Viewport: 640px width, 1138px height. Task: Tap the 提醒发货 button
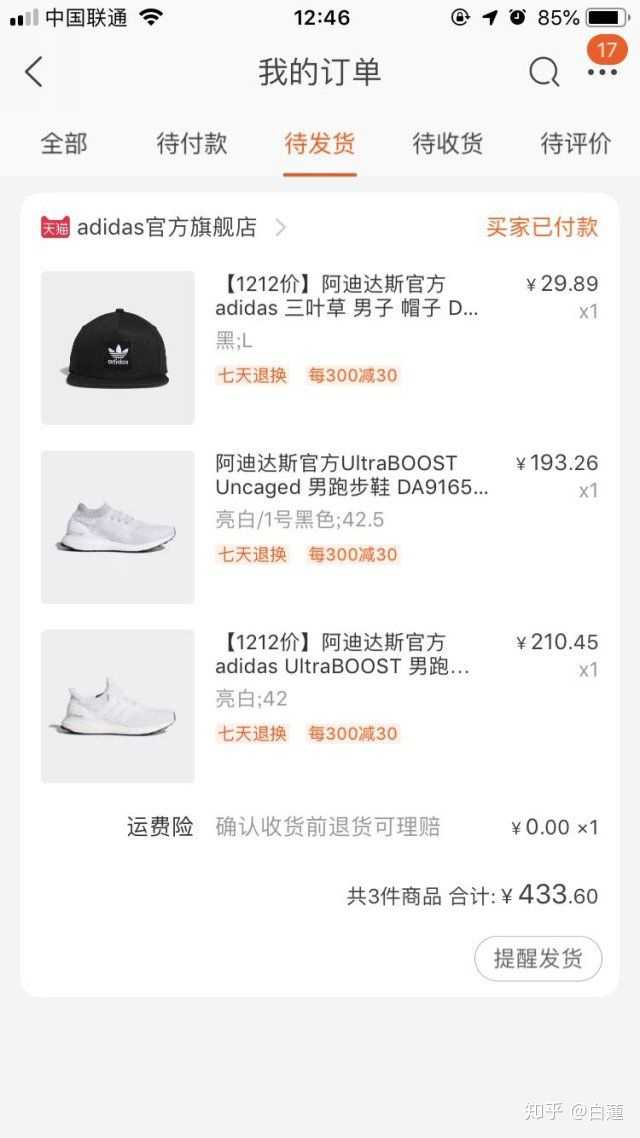coord(538,958)
